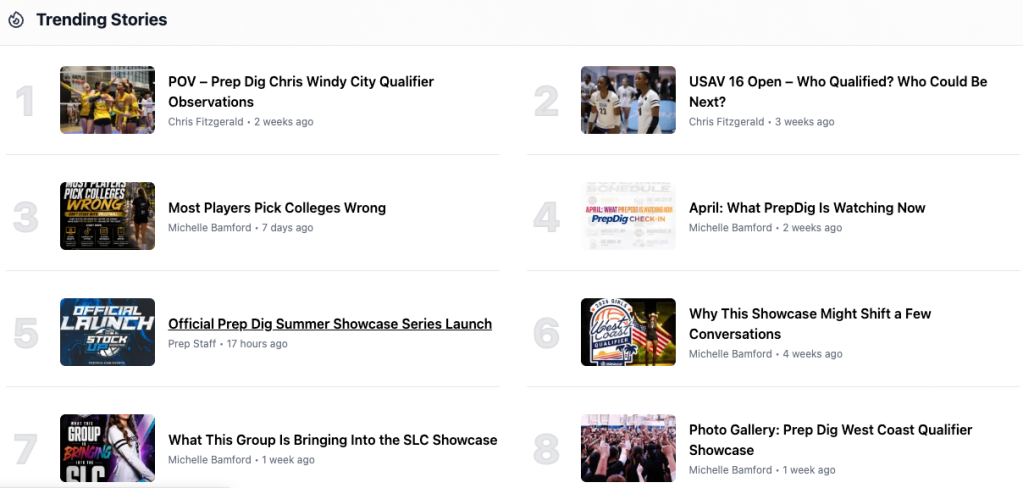The width and height of the screenshot is (1023, 488).
Task: Read USAV 16 Open – Who Qualified article
Action: coord(837,91)
